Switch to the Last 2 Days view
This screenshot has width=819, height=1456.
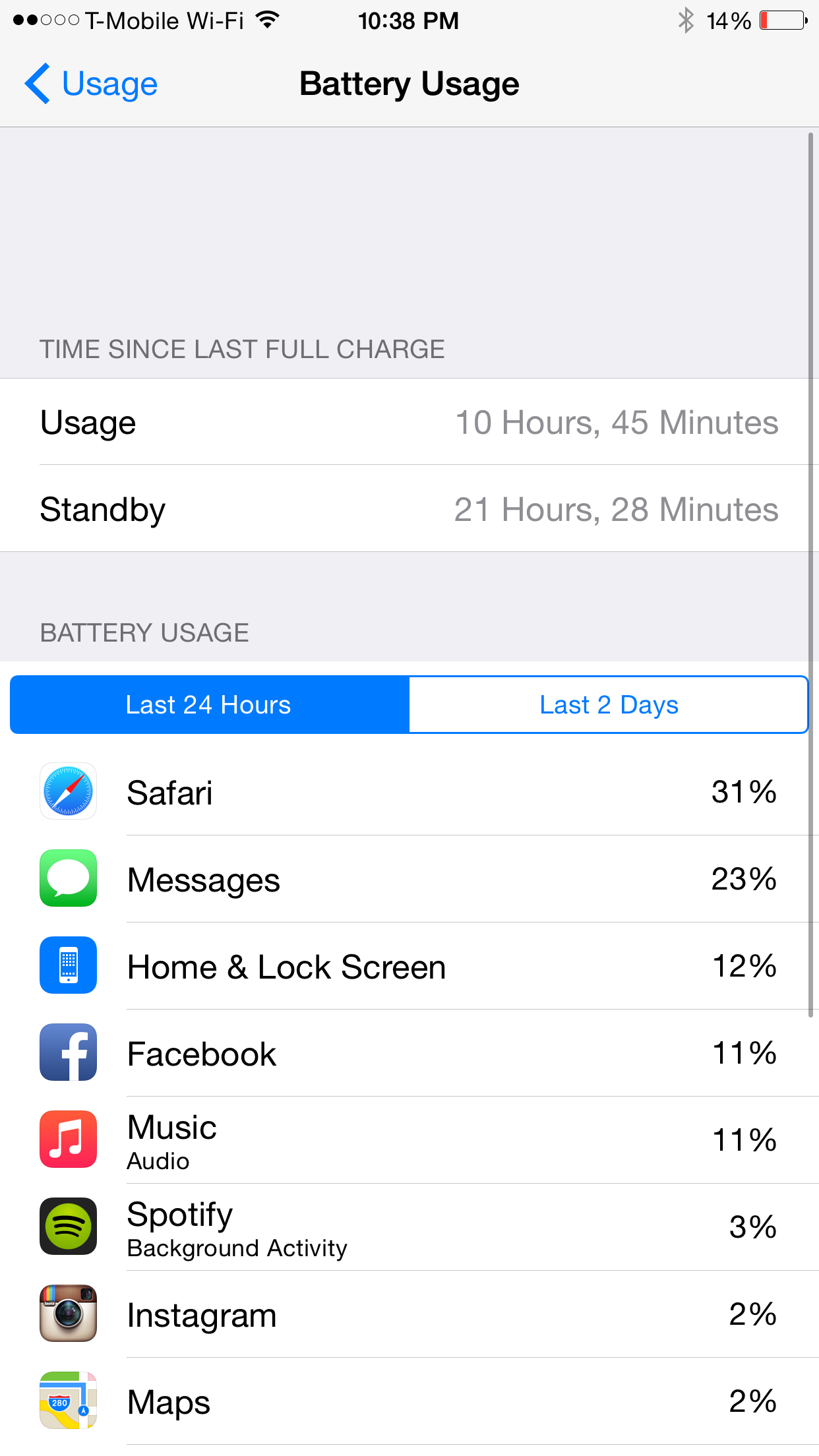(x=609, y=704)
